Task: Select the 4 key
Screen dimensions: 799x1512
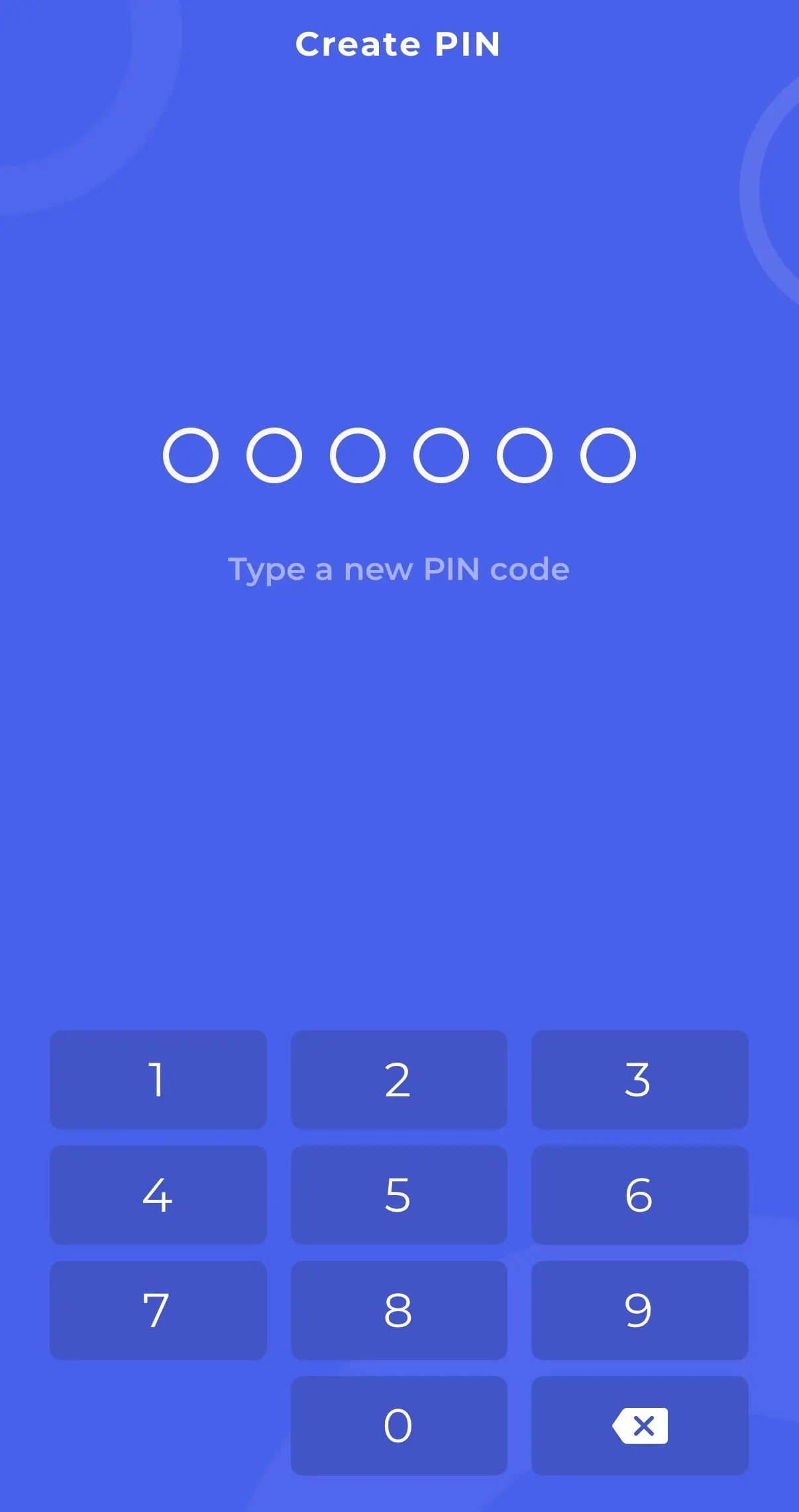Action: [x=158, y=1194]
